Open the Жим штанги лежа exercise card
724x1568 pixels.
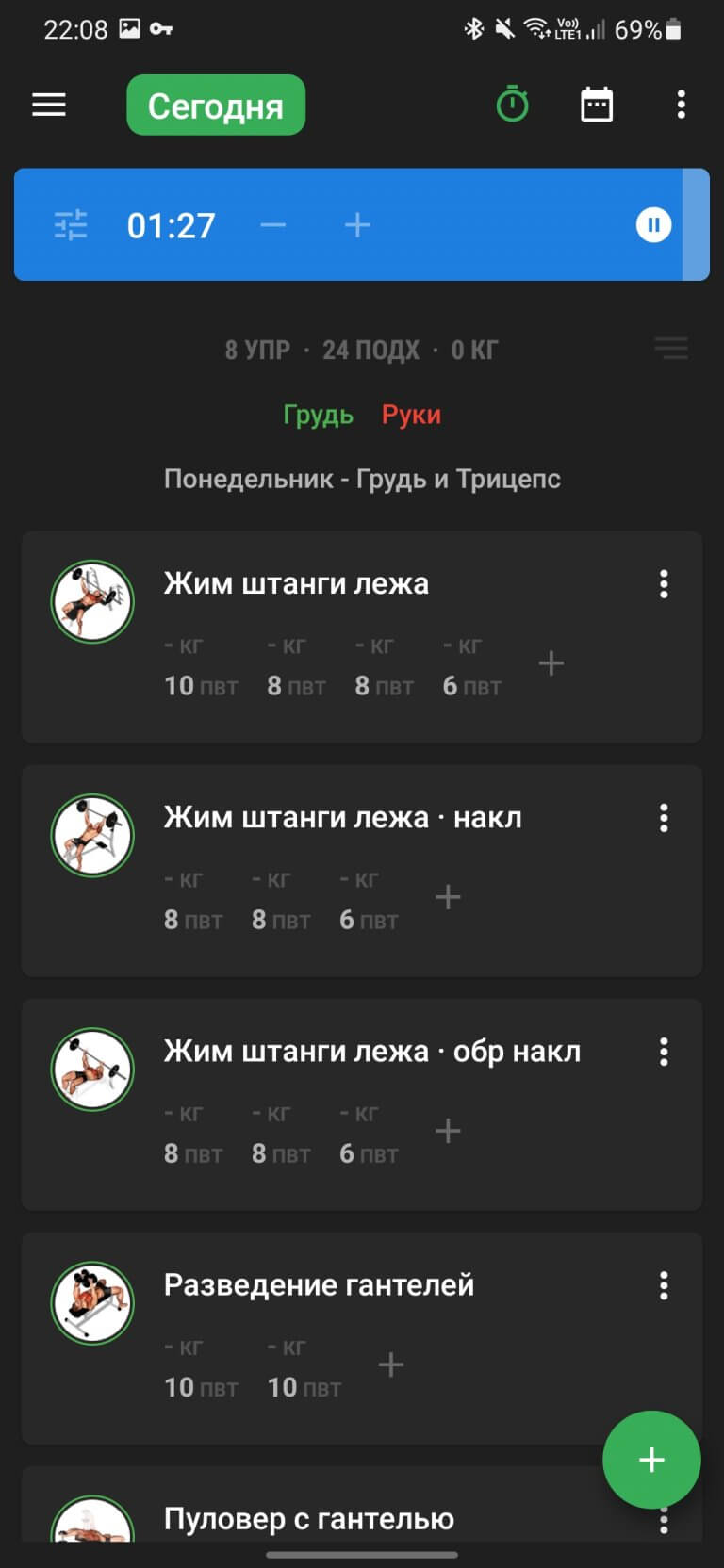[296, 583]
